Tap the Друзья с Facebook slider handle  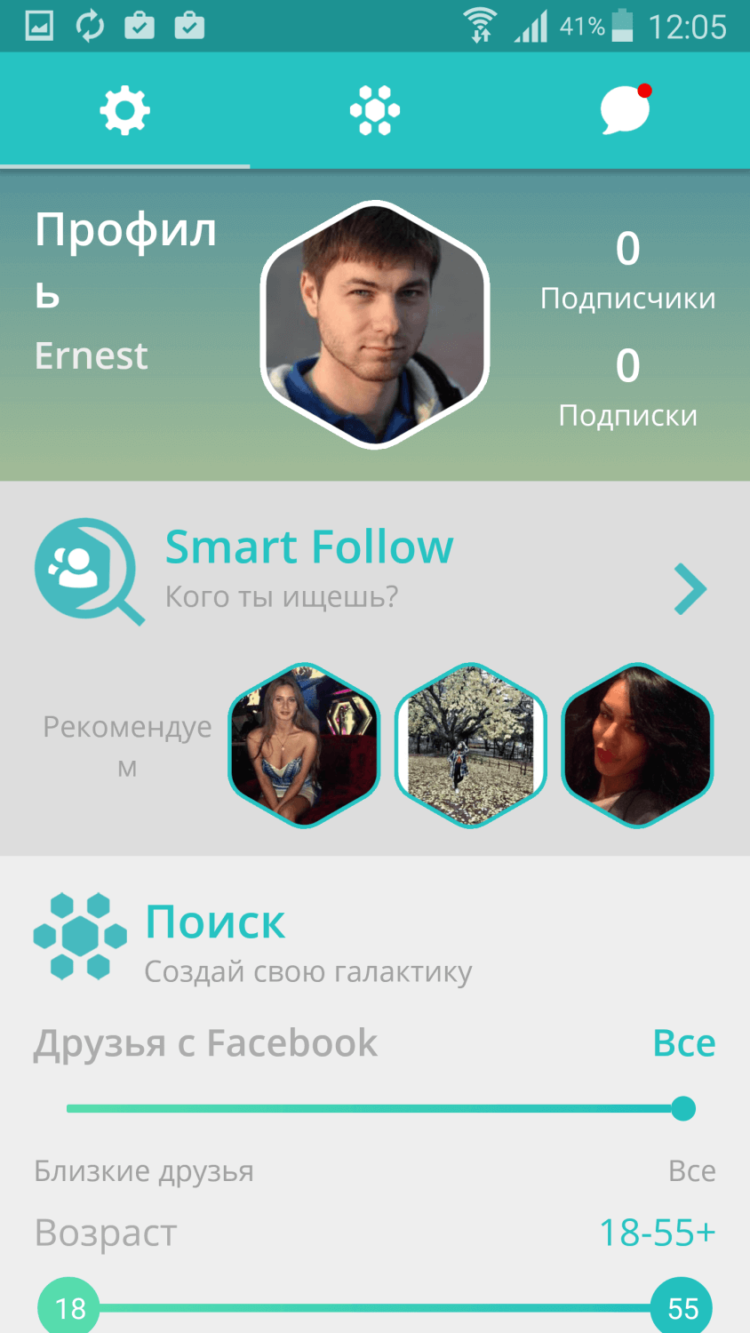[x=683, y=1108]
